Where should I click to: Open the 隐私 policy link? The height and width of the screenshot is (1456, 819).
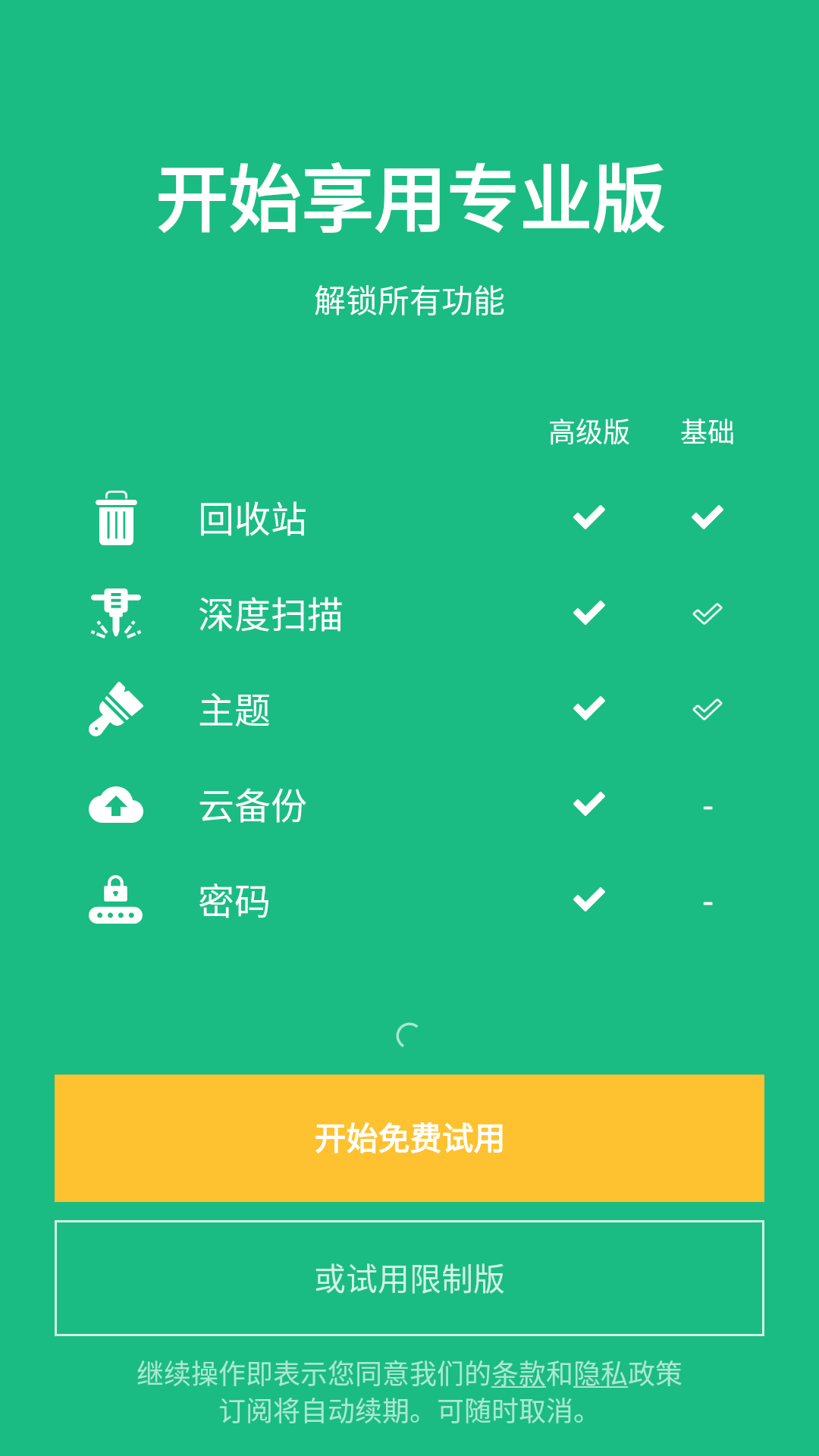point(601,1374)
